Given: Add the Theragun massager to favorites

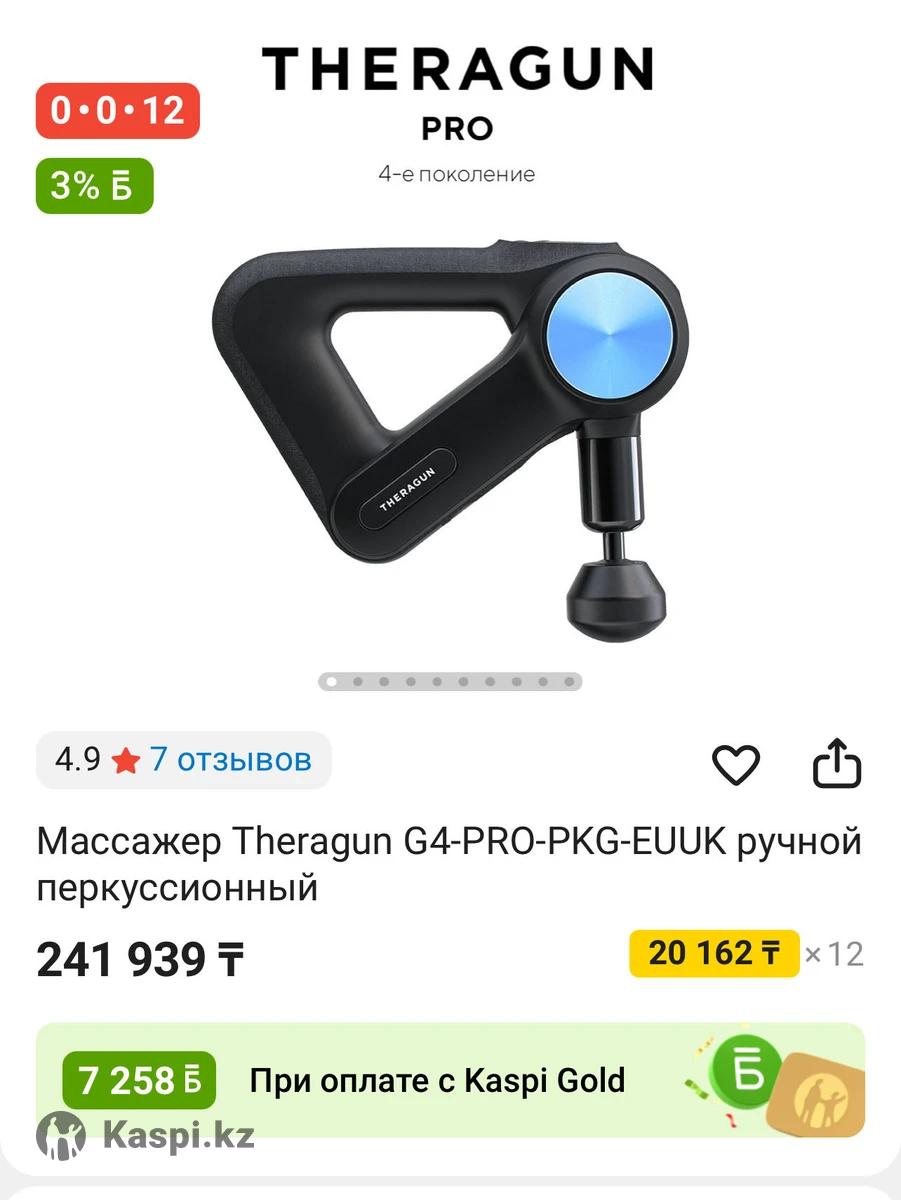Looking at the screenshot, I should [x=735, y=766].
